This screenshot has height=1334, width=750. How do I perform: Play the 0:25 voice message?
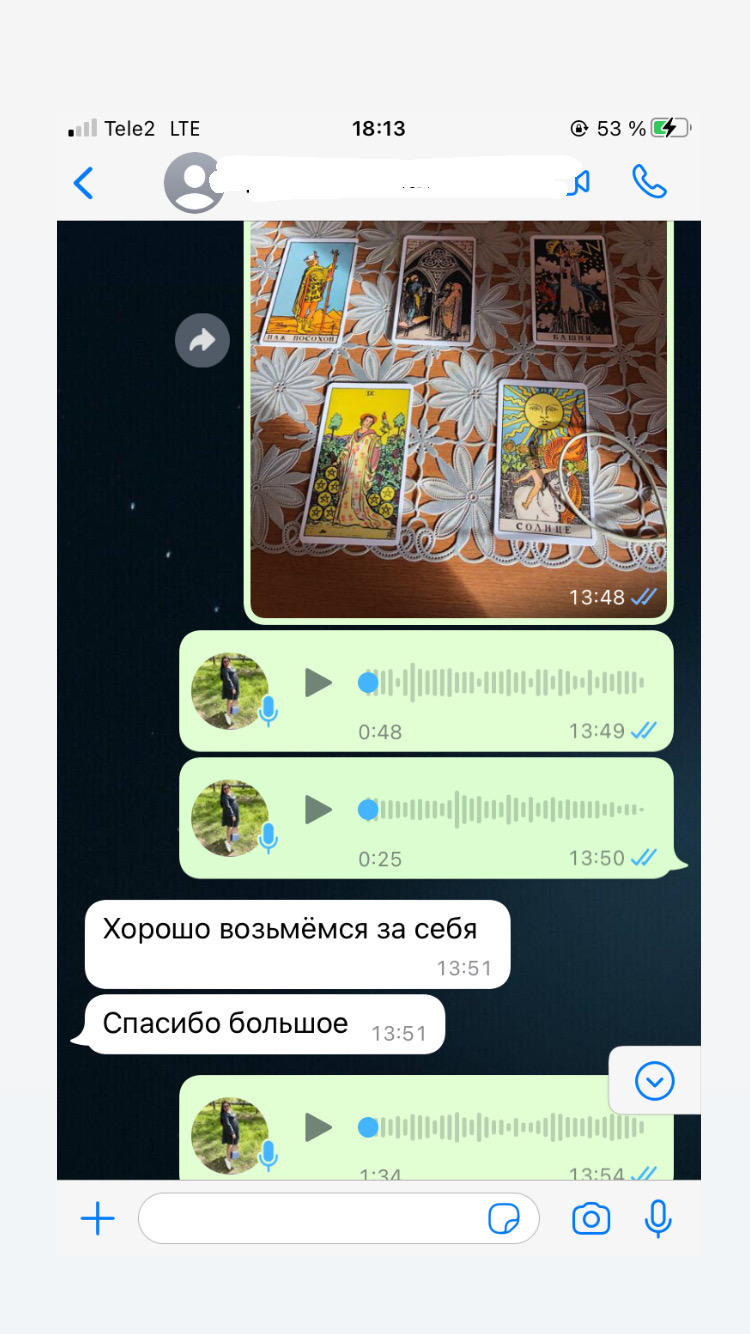tap(318, 809)
